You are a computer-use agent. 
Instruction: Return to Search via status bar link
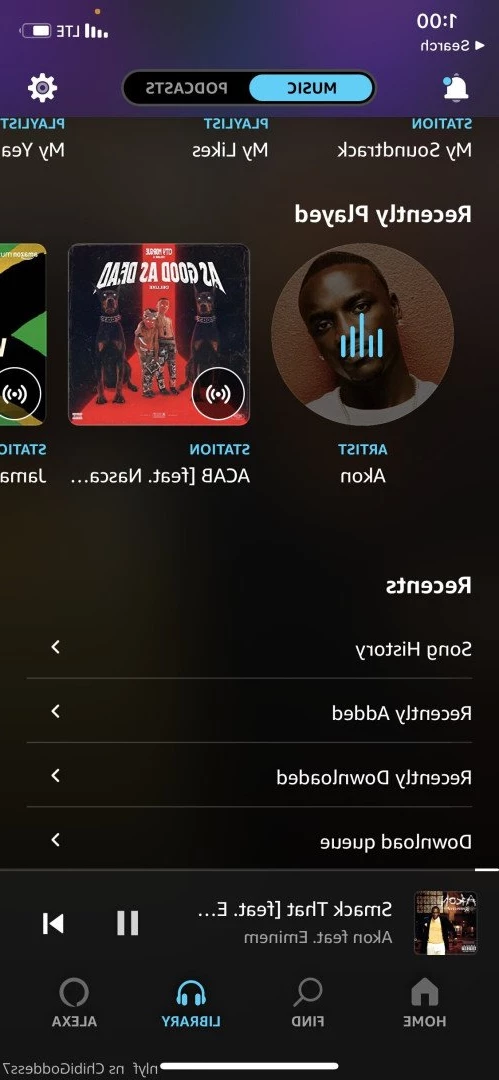click(x=445, y=46)
